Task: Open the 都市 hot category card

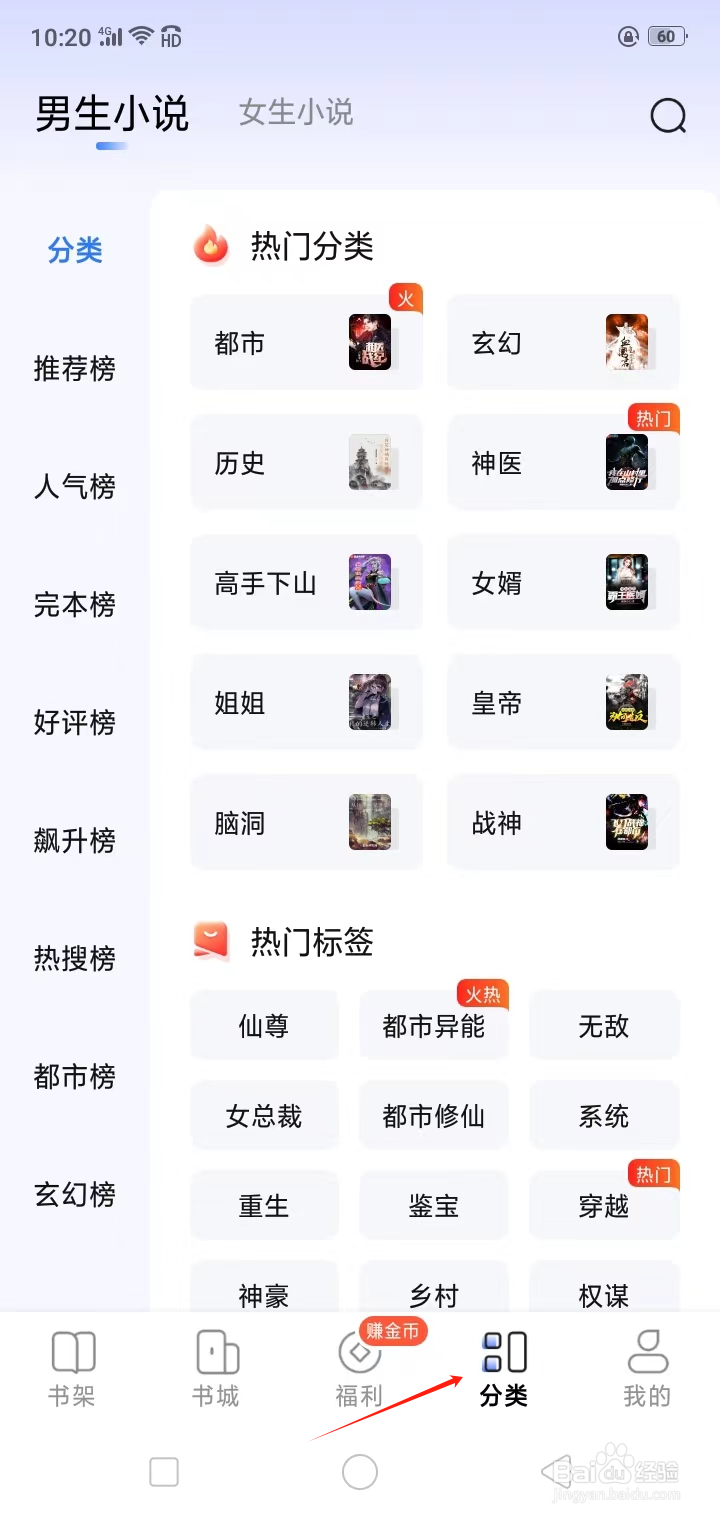Action: coord(306,342)
